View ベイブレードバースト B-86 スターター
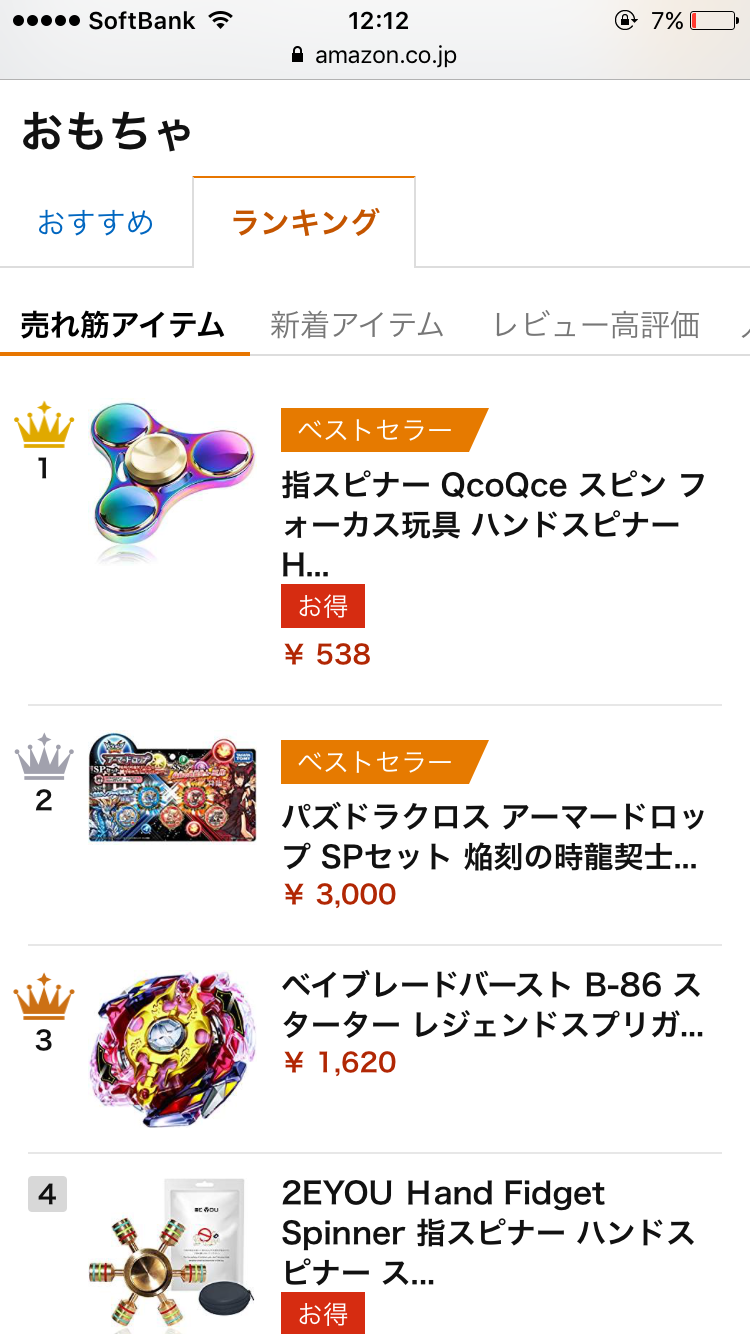The width and height of the screenshot is (750, 1334). point(492,1006)
